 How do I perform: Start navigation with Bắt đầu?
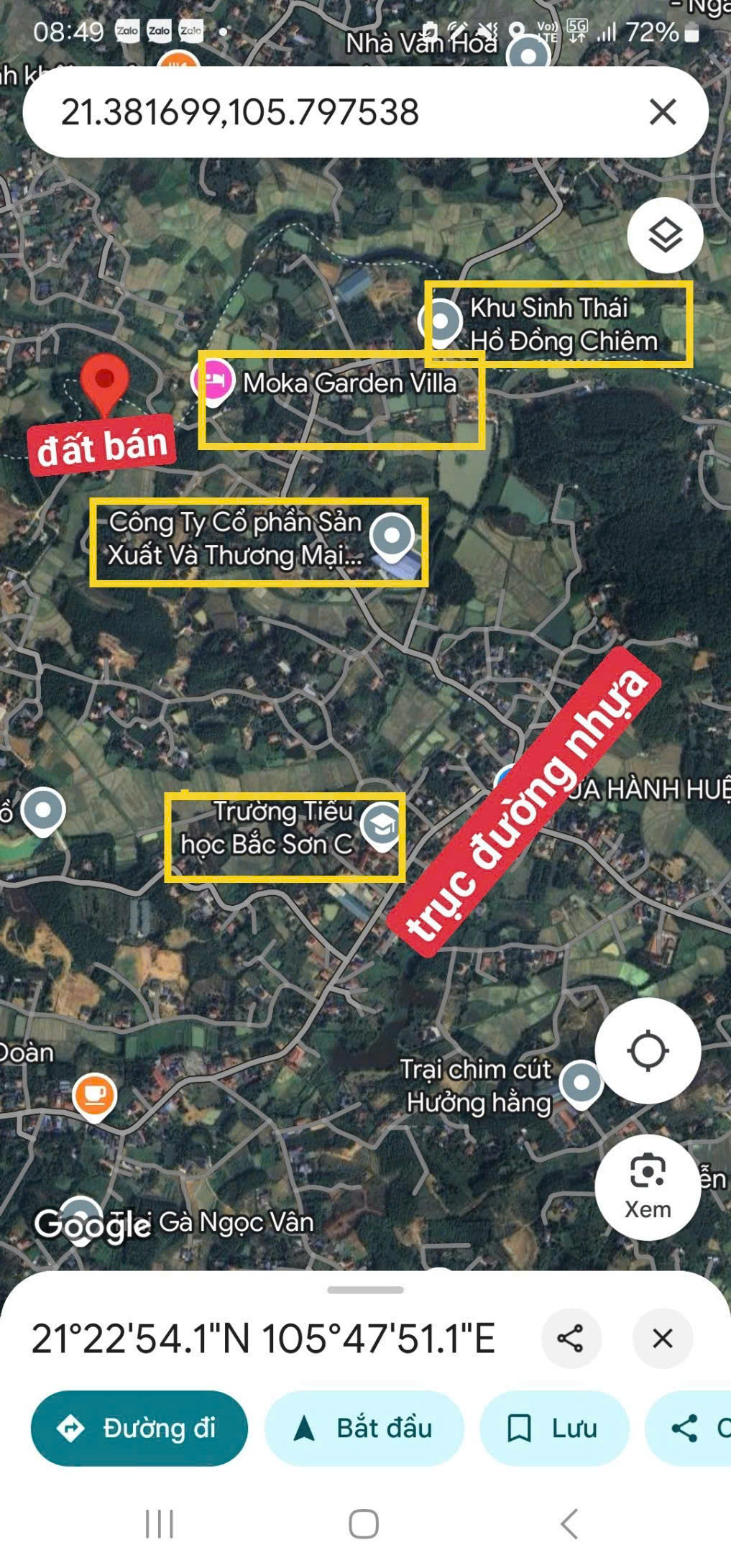364,1429
